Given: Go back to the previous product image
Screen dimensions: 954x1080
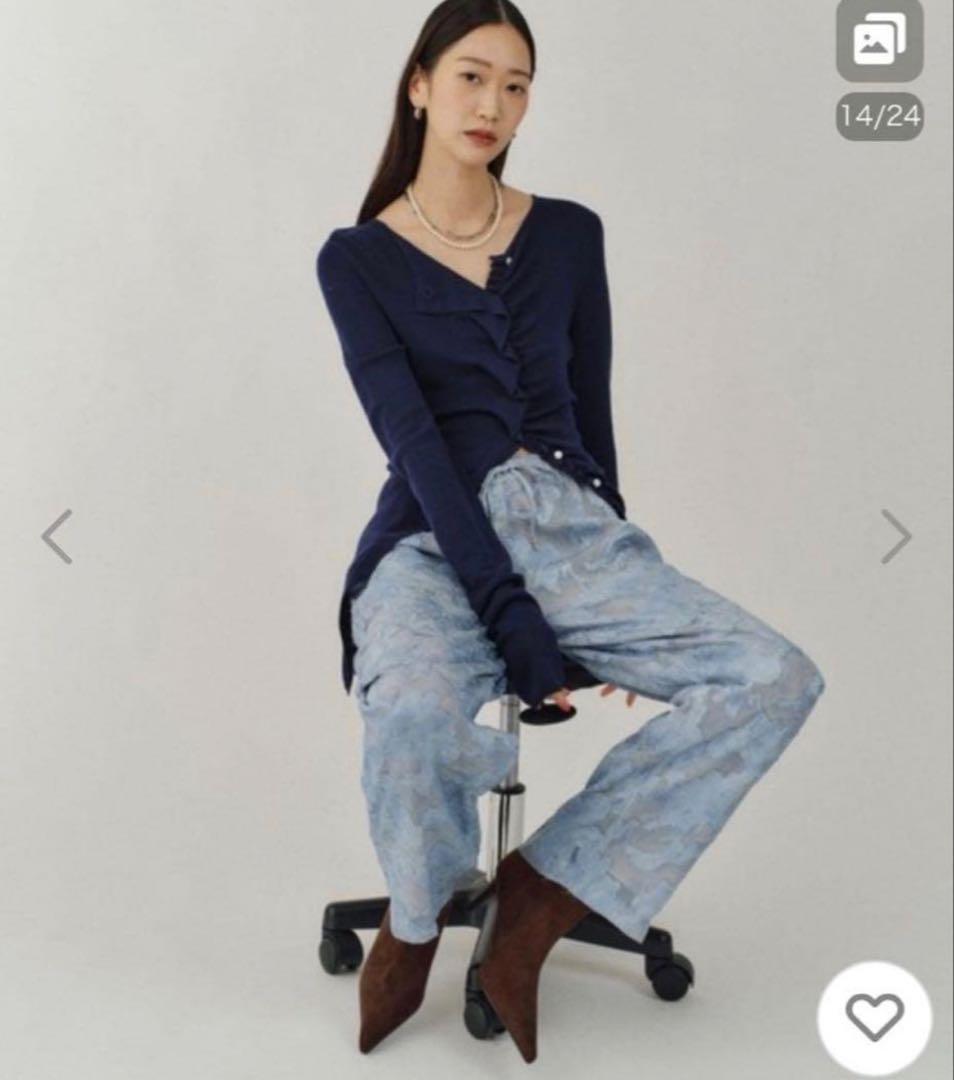Looking at the screenshot, I should point(57,535).
